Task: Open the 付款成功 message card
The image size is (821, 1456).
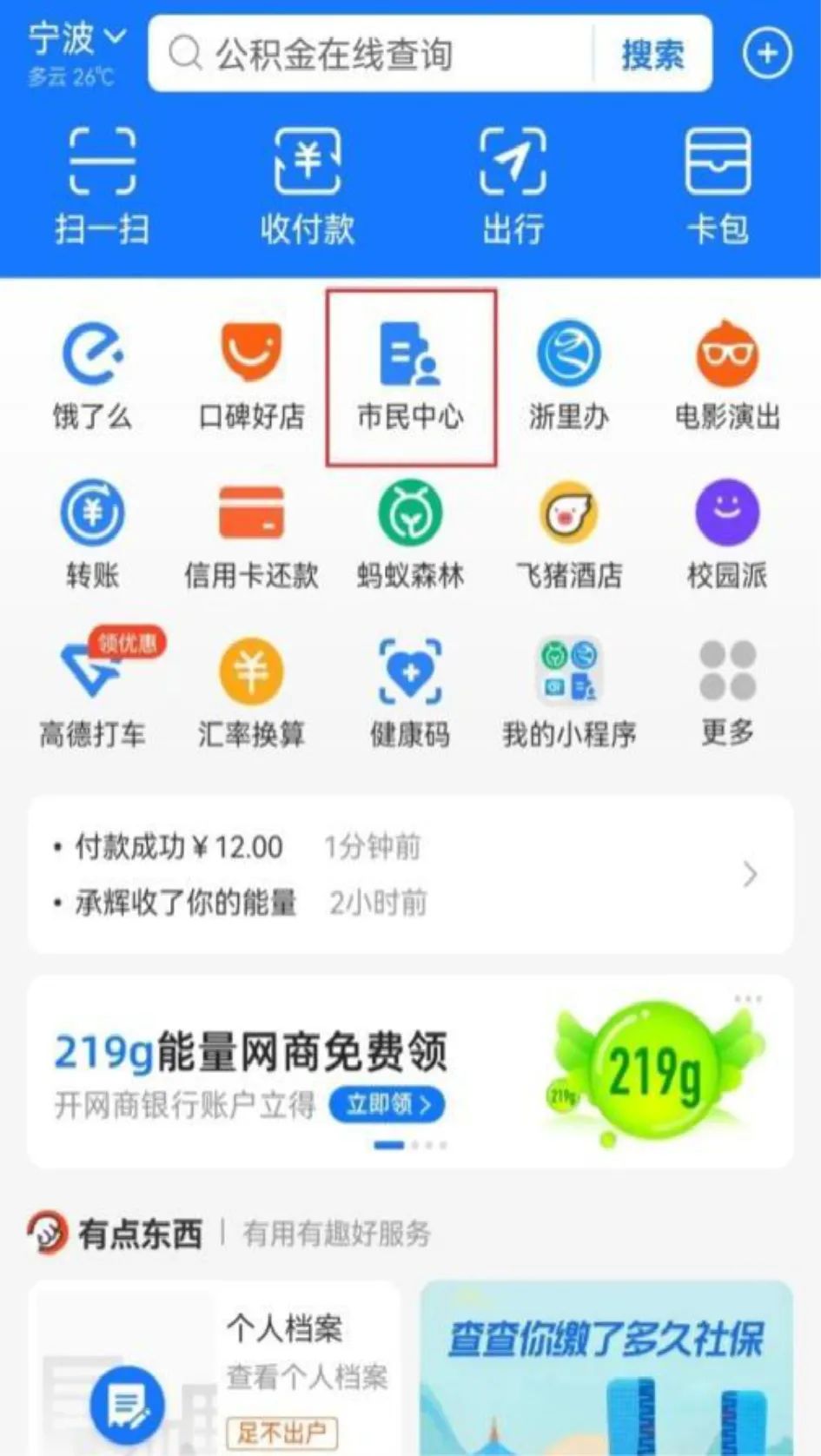Action: click(x=411, y=874)
